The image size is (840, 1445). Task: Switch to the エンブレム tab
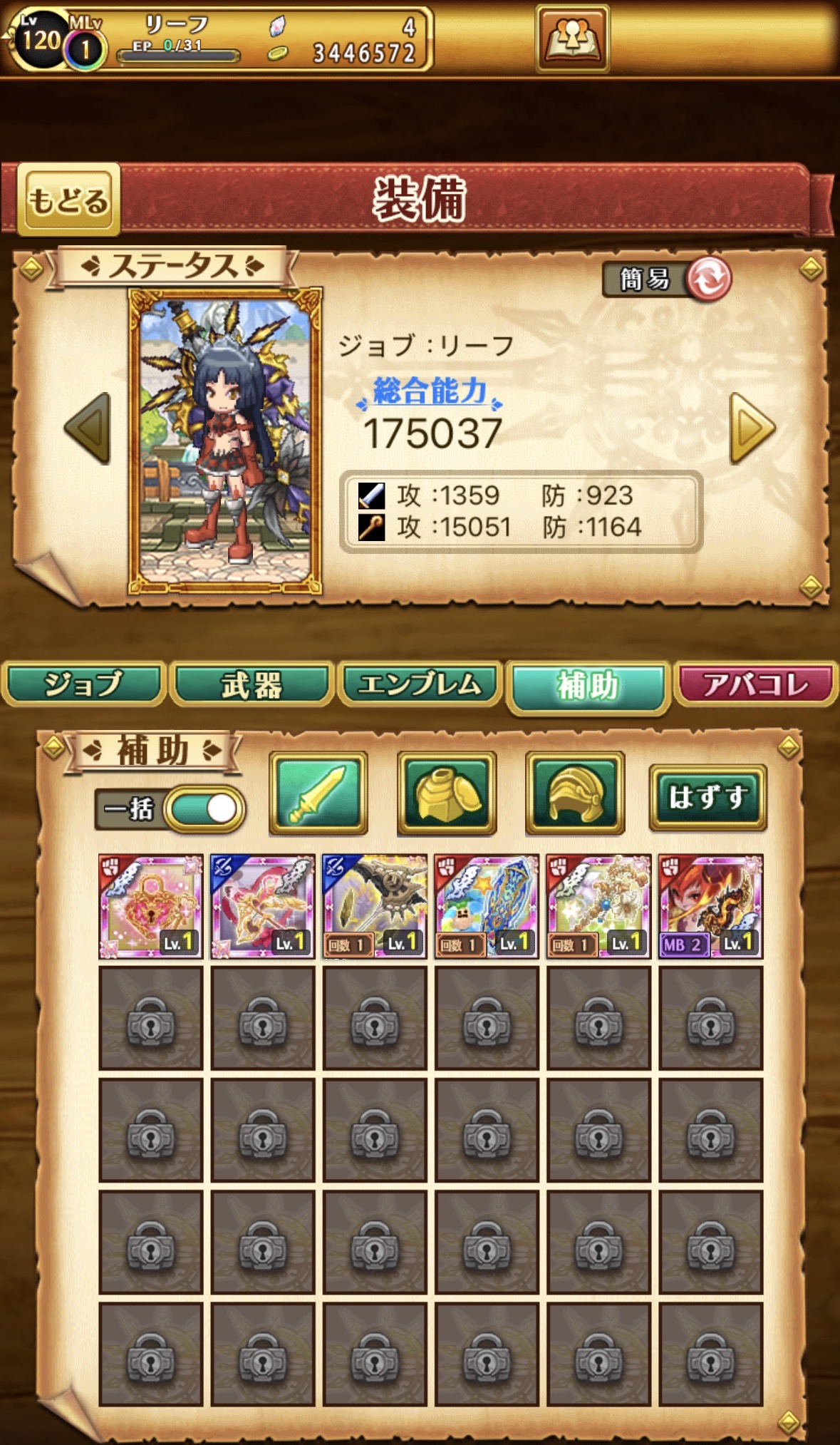click(420, 684)
